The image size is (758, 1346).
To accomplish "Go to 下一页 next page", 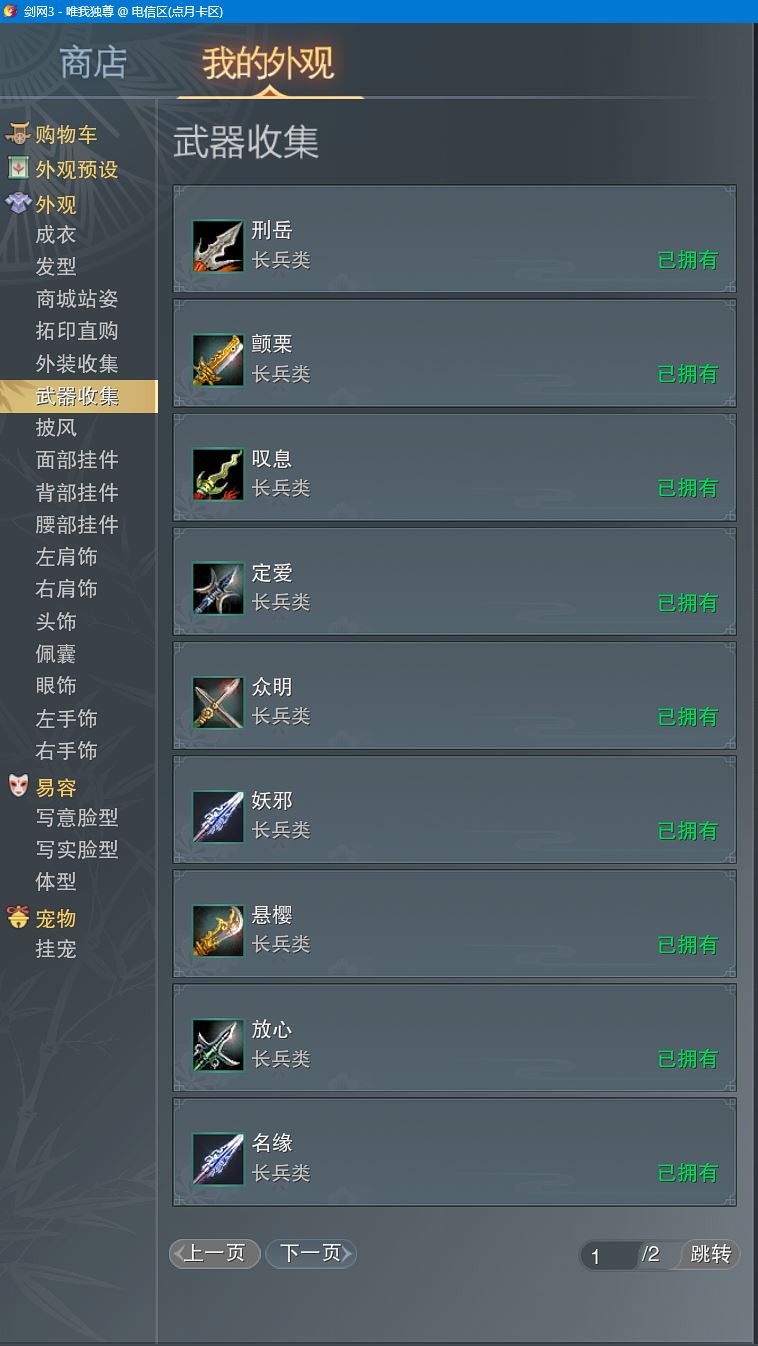I will coord(311,1253).
